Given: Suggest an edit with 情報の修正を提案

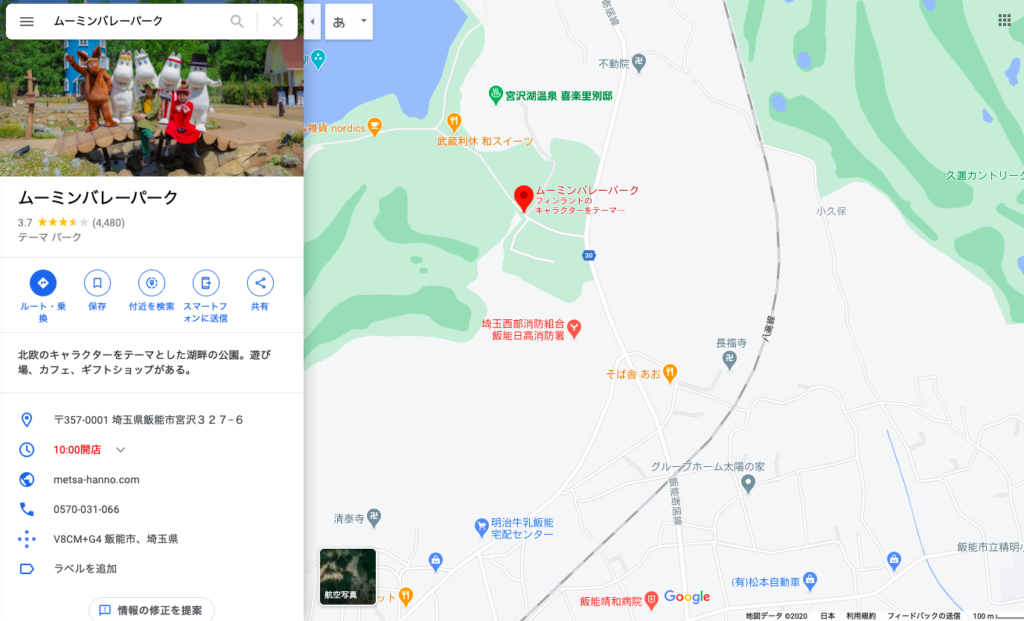Looking at the screenshot, I should (x=152, y=610).
